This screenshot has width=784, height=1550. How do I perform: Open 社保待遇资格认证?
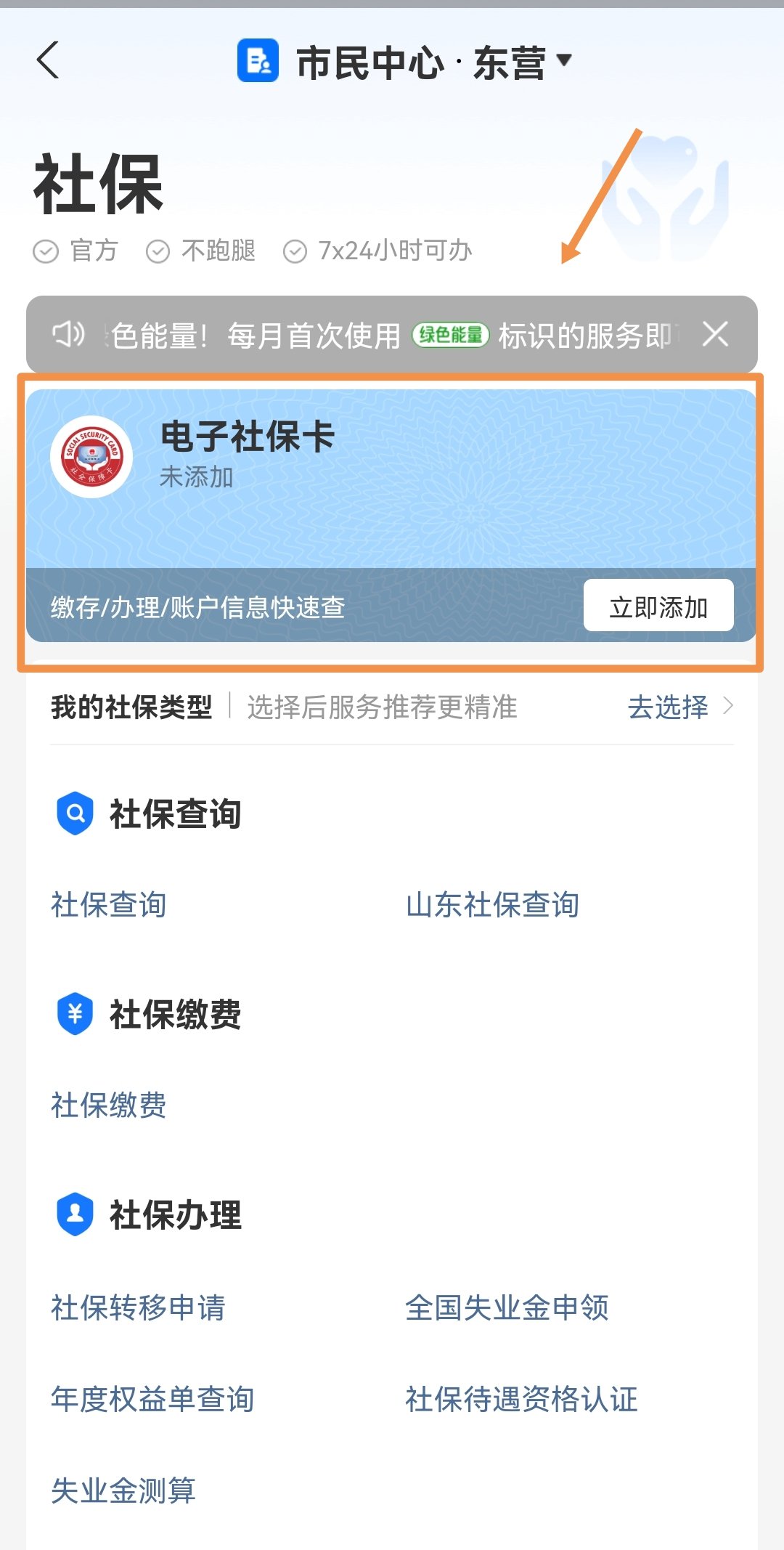click(x=521, y=1399)
